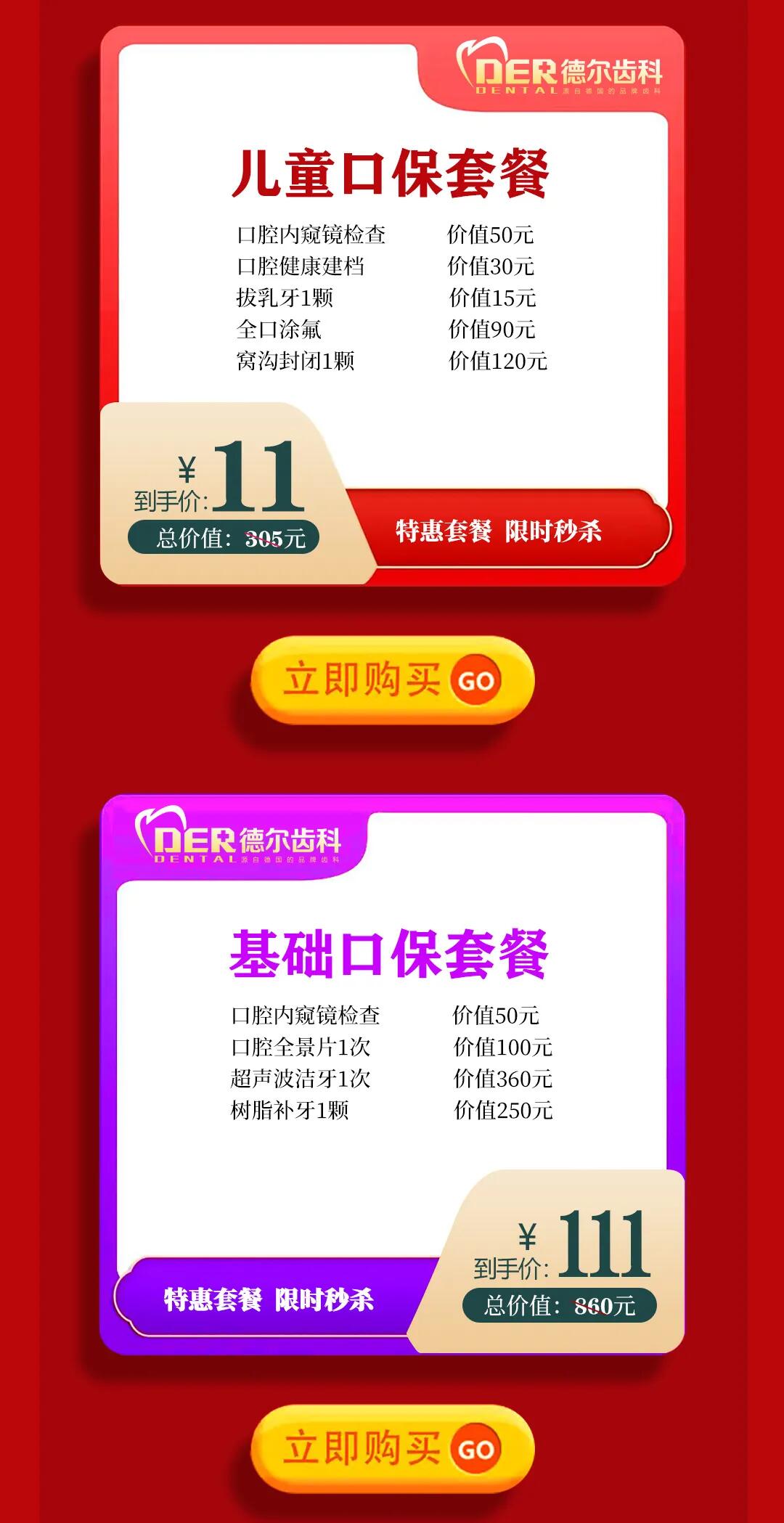Screen dimensions: 784x1523
Task: Buy the 儿童口保套餐 via 立即购买
Action: [392, 680]
